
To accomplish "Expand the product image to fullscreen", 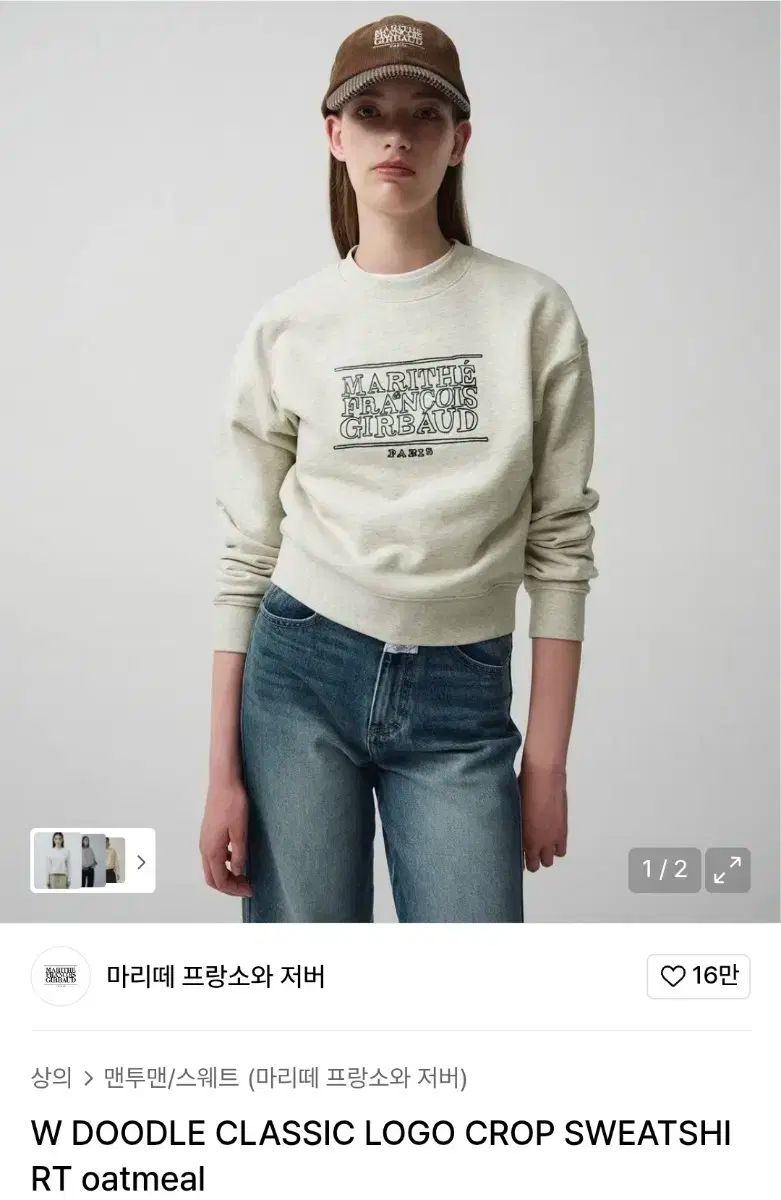I will (727, 870).
